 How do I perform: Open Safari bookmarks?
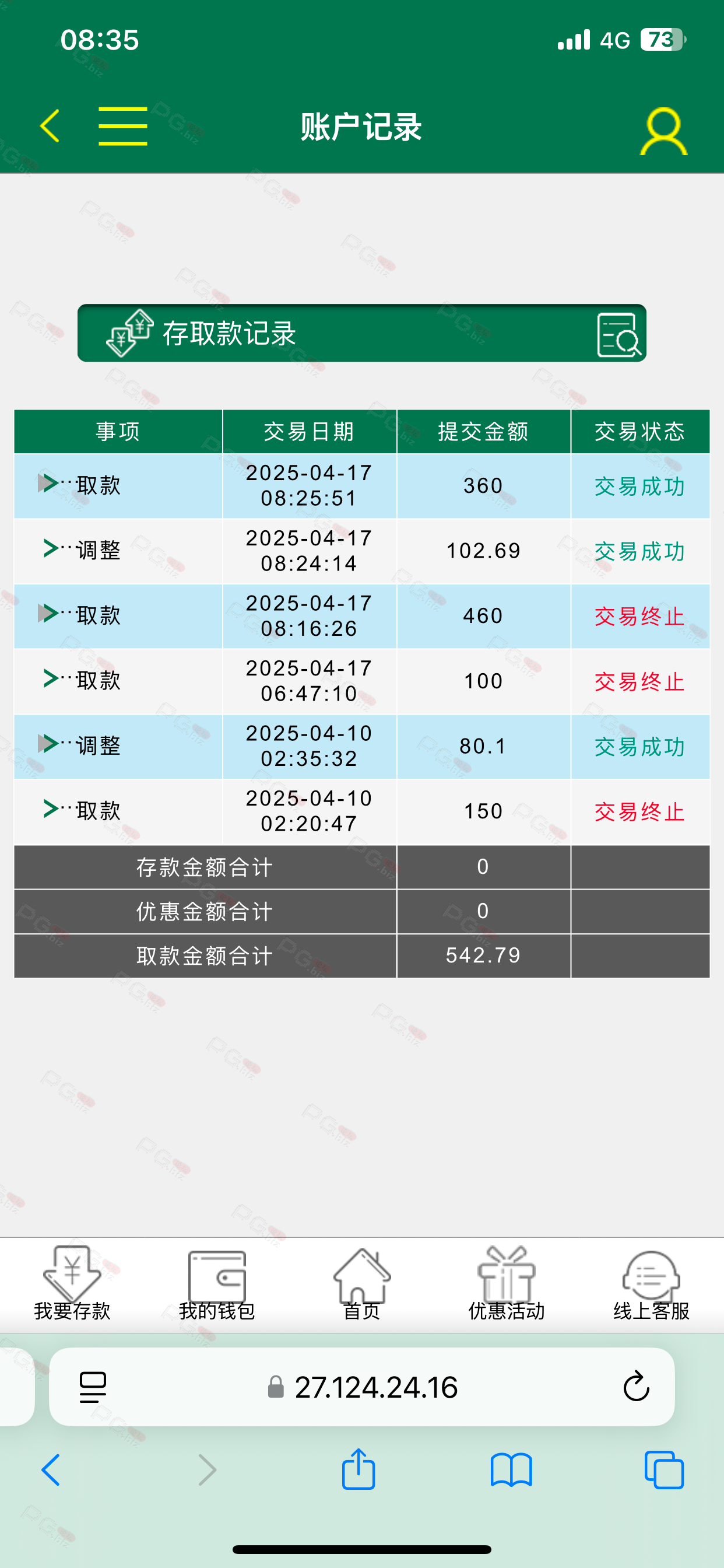click(x=511, y=1471)
